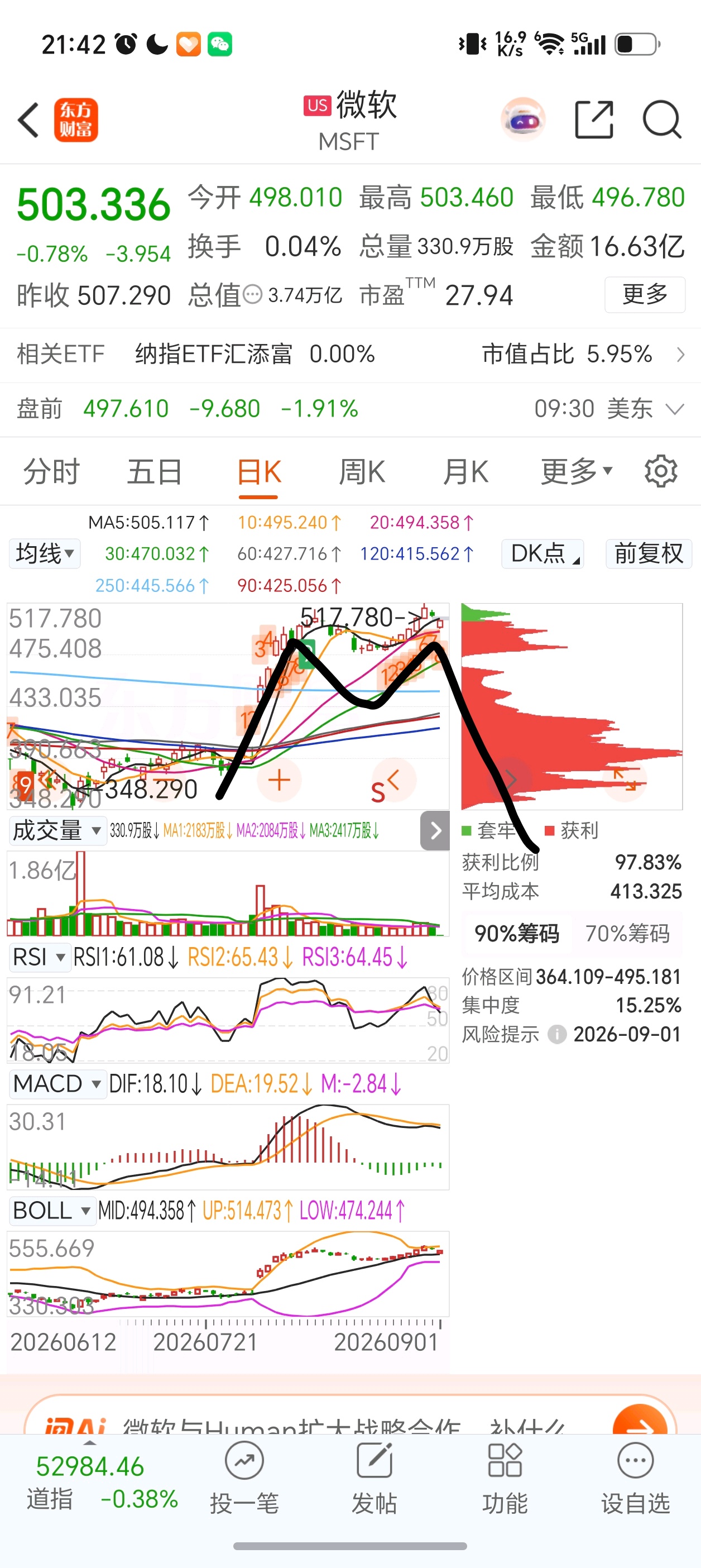Expand the pre-market 盘前 row dropdown
The height and width of the screenshot is (1568, 701).
pyautogui.click(x=675, y=408)
